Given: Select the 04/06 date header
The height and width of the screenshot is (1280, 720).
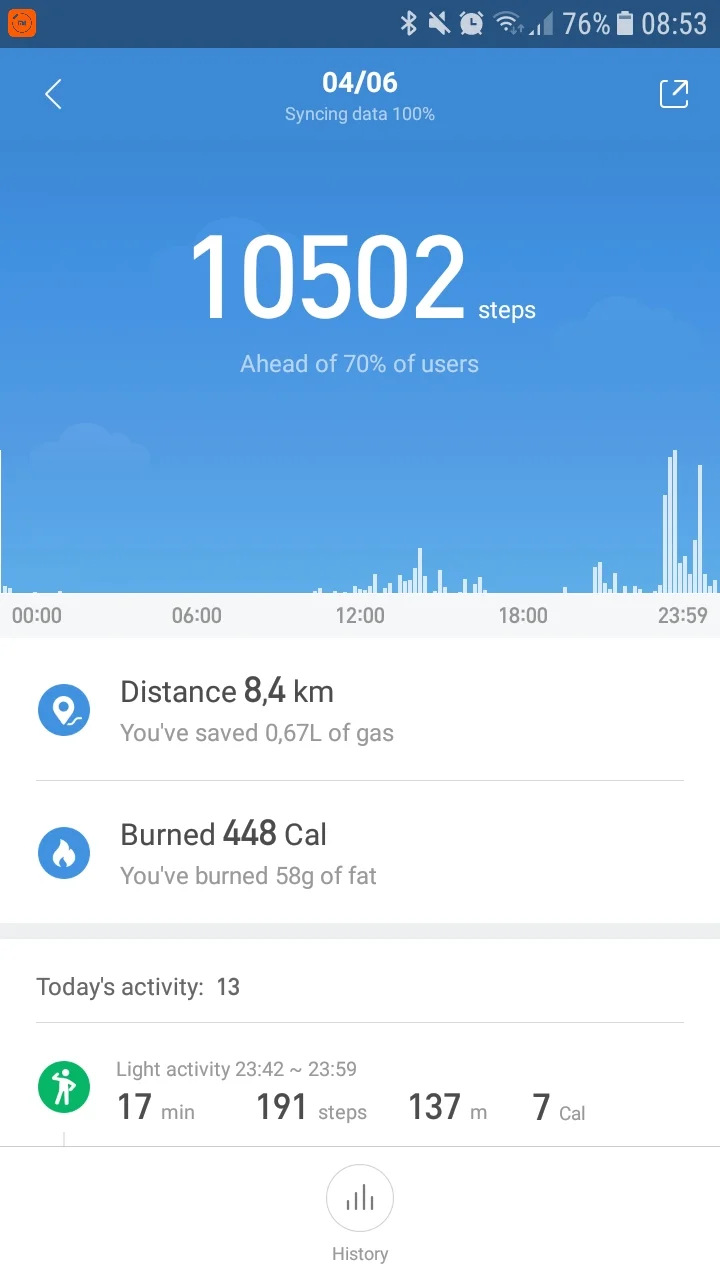Looking at the screenshot, I should [360, 82].
